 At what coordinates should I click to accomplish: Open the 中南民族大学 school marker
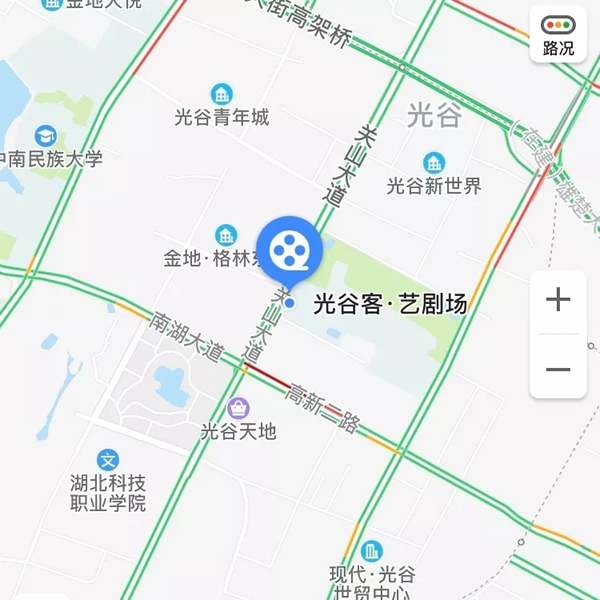(45, 136)
